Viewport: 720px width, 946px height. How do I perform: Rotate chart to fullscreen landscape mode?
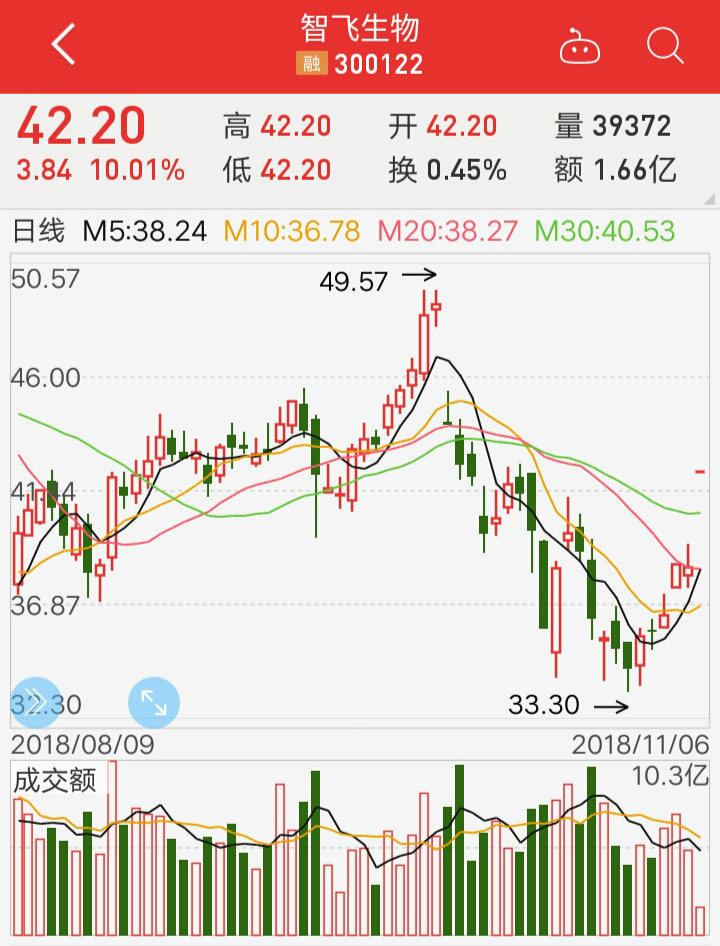click(155, 702)
